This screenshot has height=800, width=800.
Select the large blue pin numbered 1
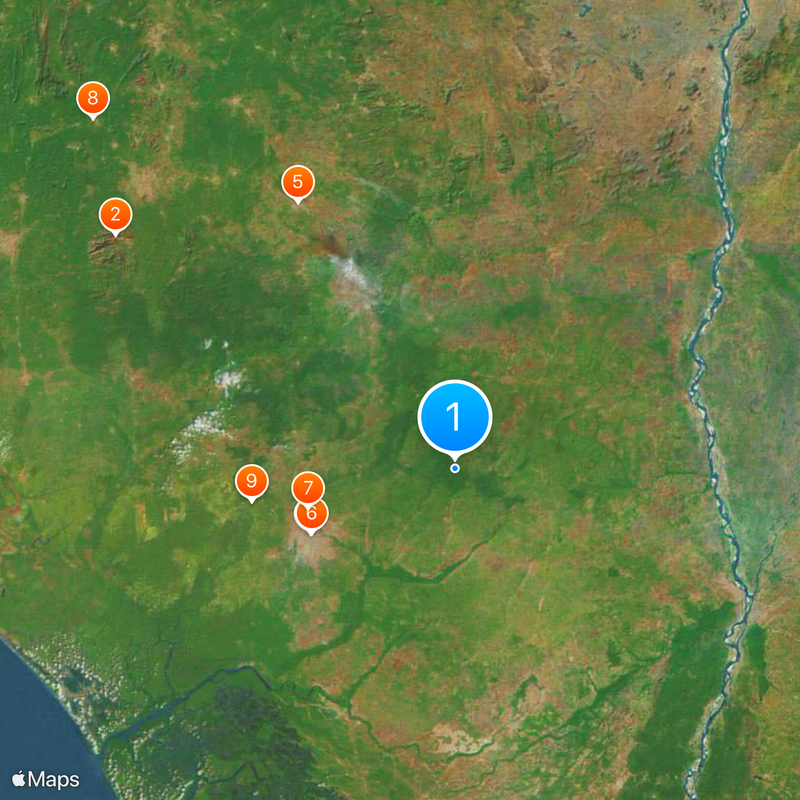click(455, 415)
